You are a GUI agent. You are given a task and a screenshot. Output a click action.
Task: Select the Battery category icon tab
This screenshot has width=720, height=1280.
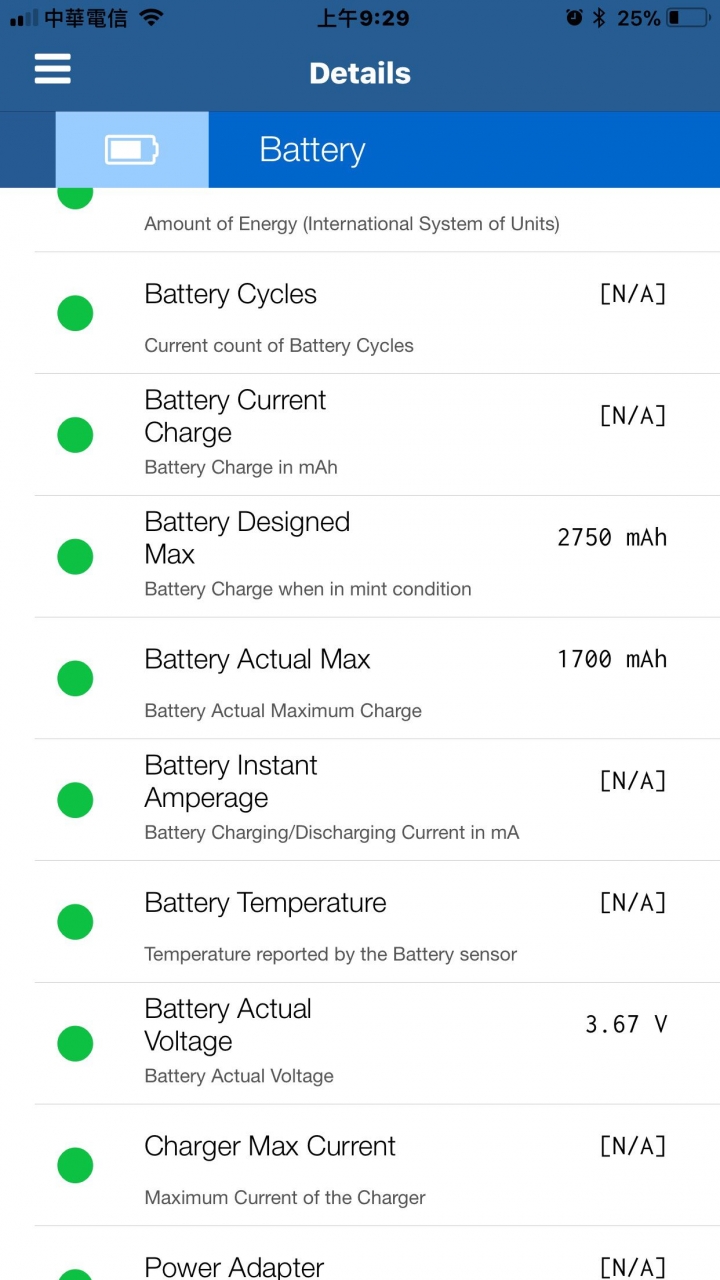(132, 150)
